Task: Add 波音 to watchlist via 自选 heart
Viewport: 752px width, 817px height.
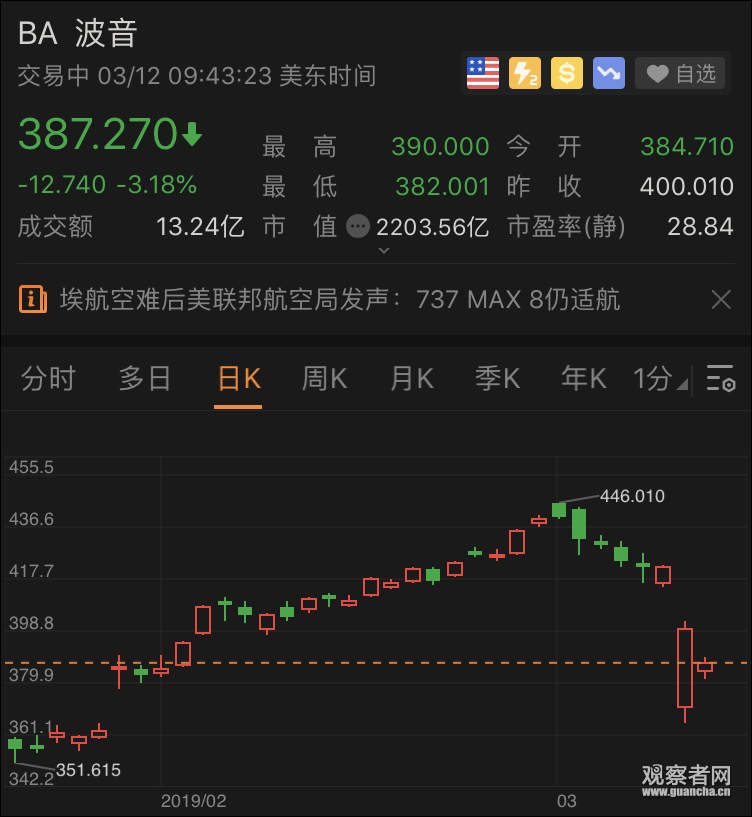Action: pos(680,73)
